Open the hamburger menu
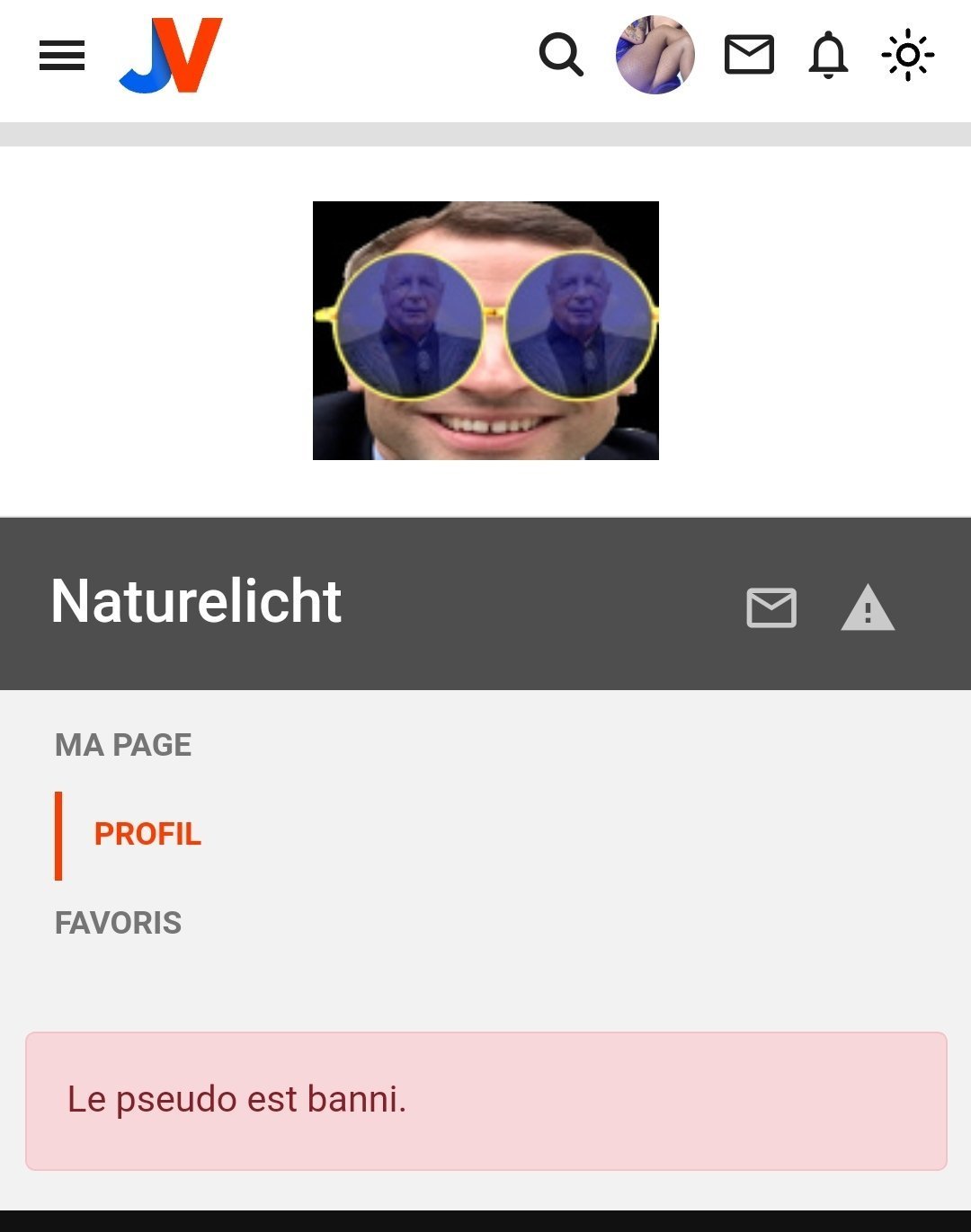The image size is (971, 1232). 62,56
